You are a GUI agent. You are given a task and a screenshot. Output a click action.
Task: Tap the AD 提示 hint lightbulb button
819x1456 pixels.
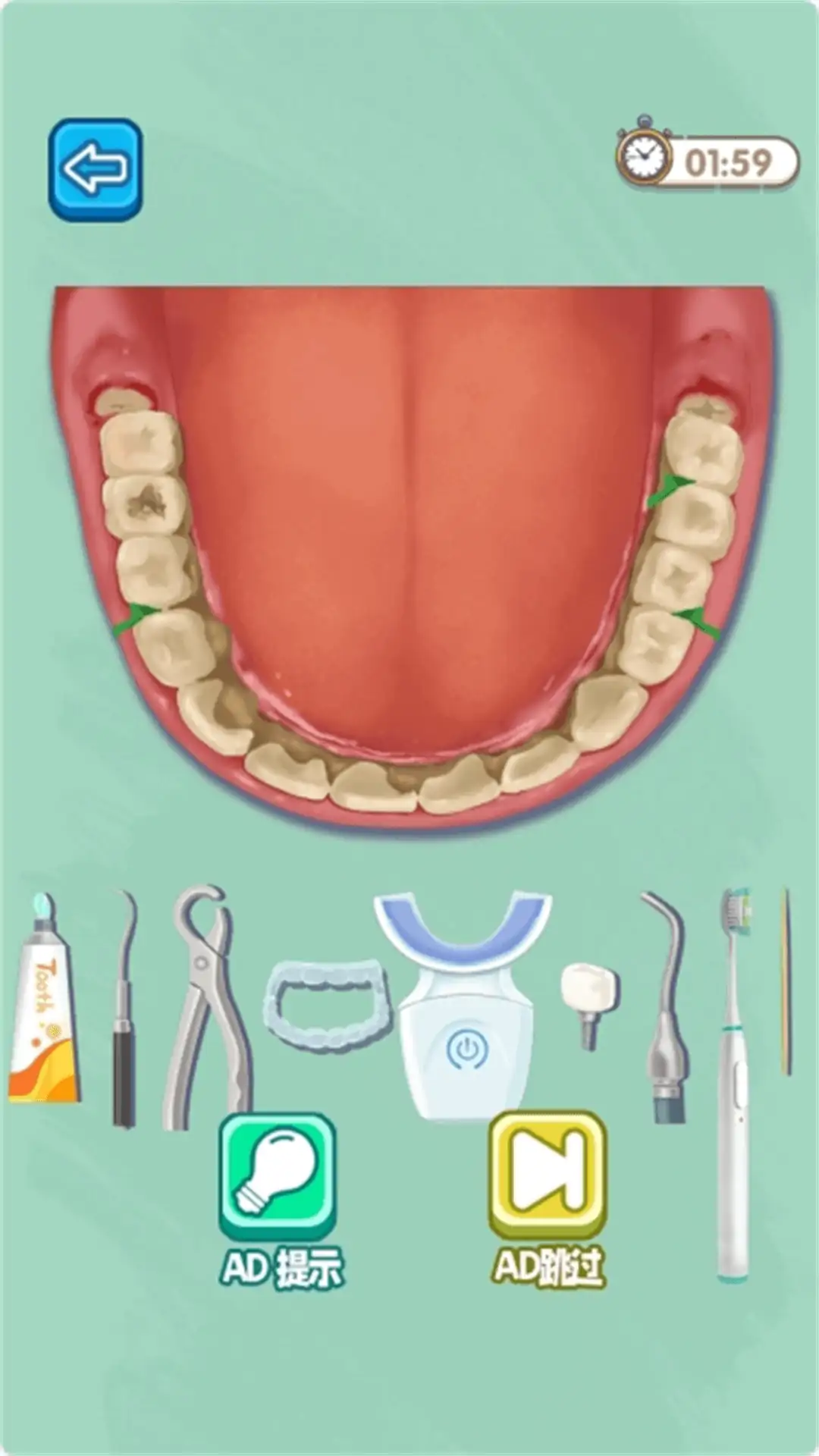click(278, 1173)
